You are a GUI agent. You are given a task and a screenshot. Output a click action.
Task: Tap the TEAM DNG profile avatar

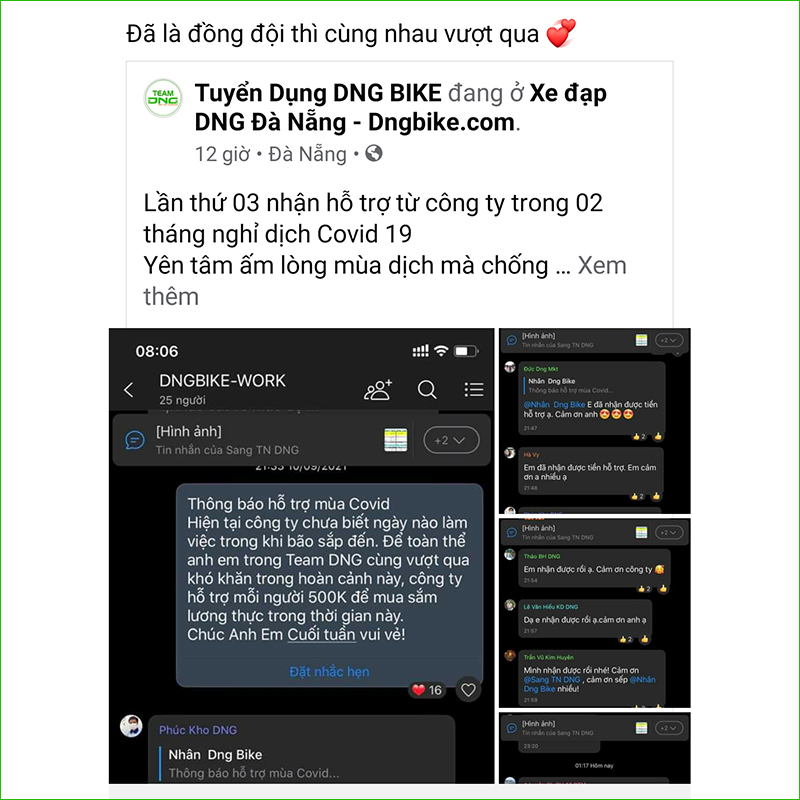coord(163,98)
